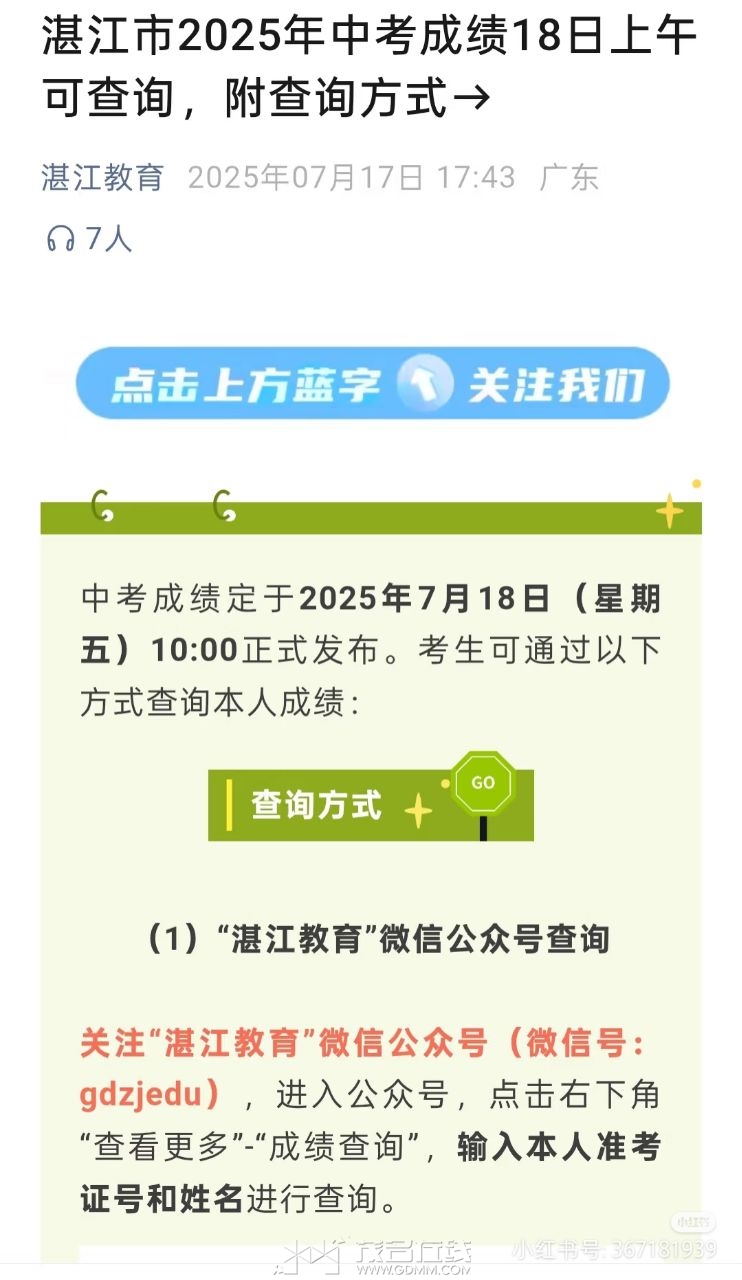This screenshot has height=1280, width=742.
Task: Open the 湛江教育 account link
Action: point(103,178)
